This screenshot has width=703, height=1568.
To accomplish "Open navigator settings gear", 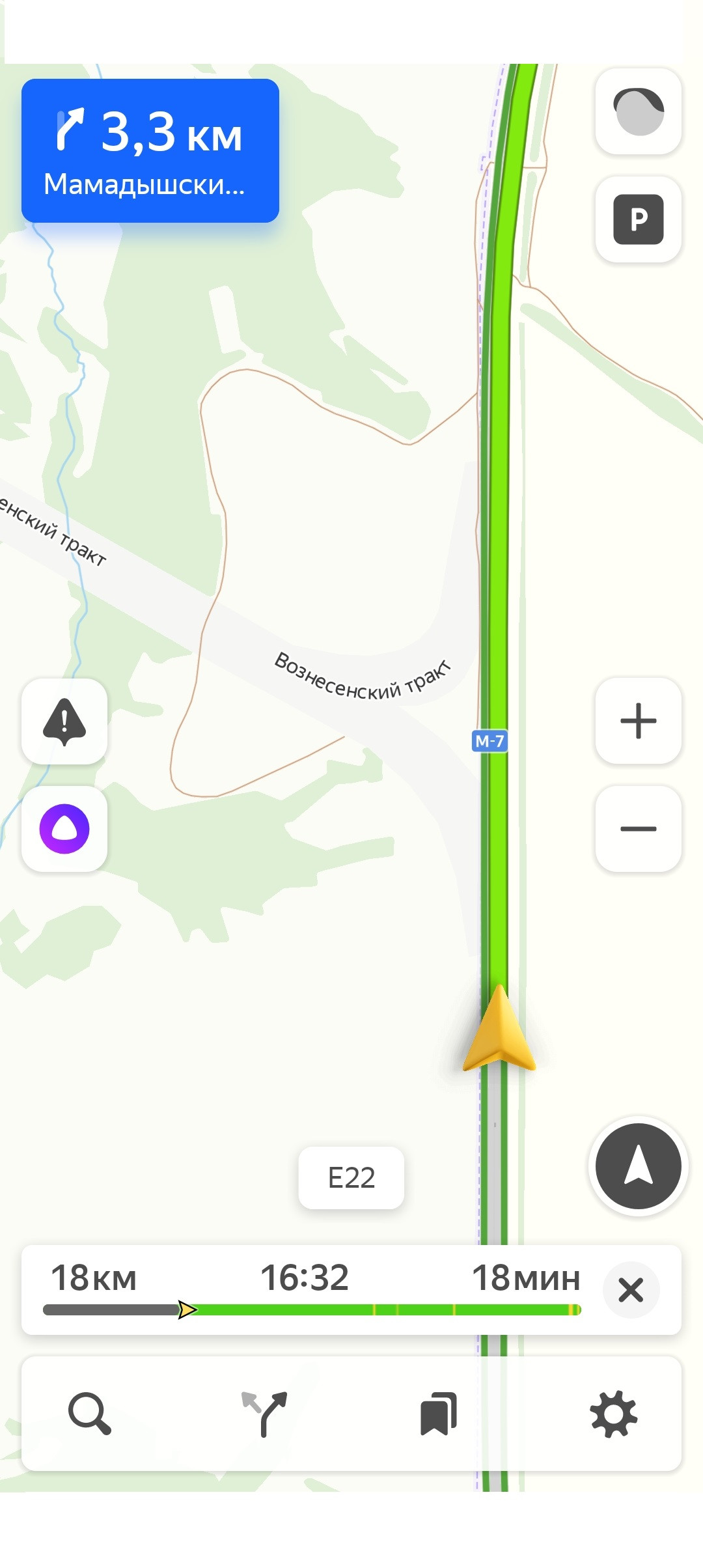I will (613, 1413).
